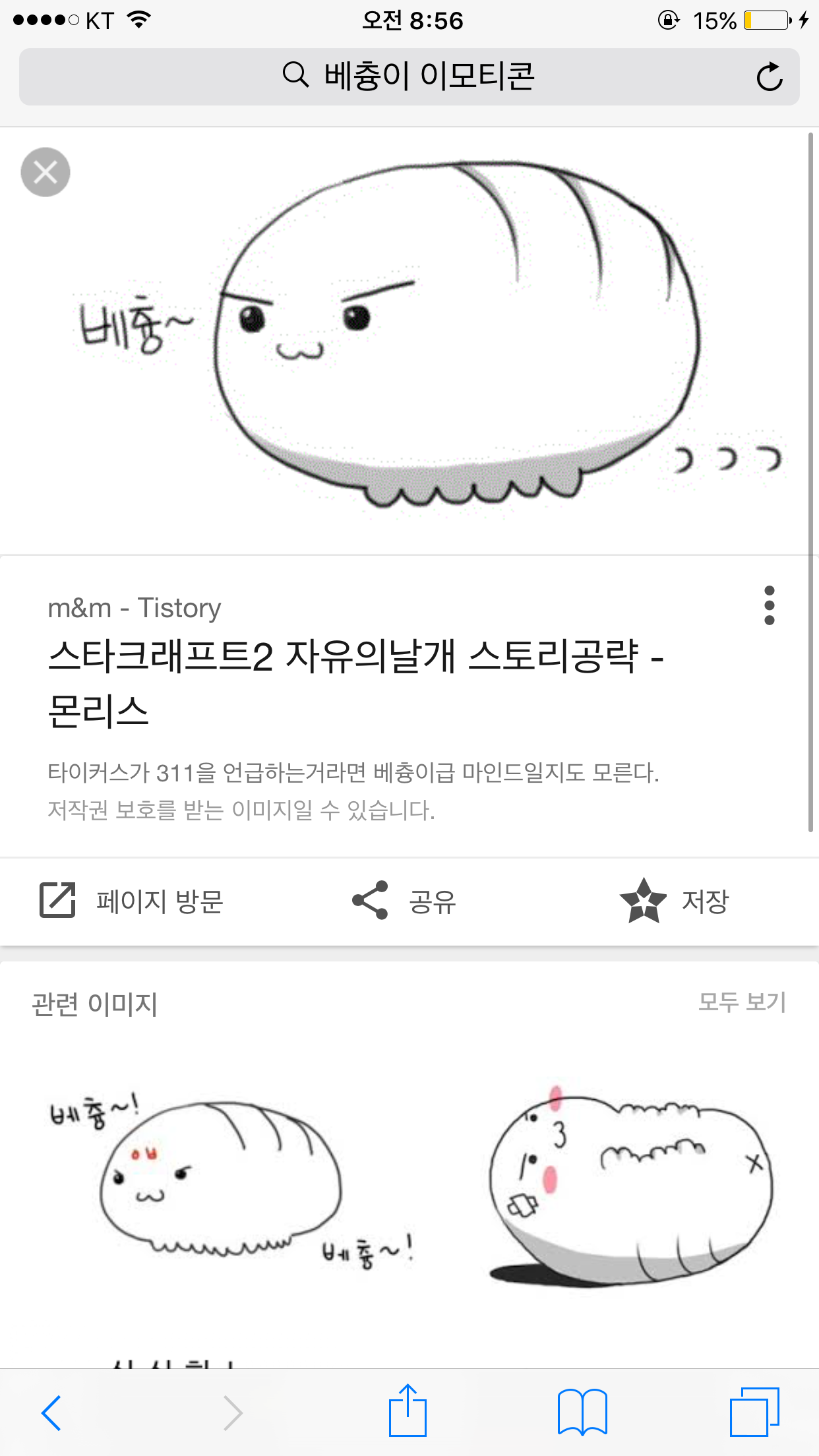This screenshot has height=1456, width=819.
Task: Open the Safari share sheet
Action: coord(408,1411)
